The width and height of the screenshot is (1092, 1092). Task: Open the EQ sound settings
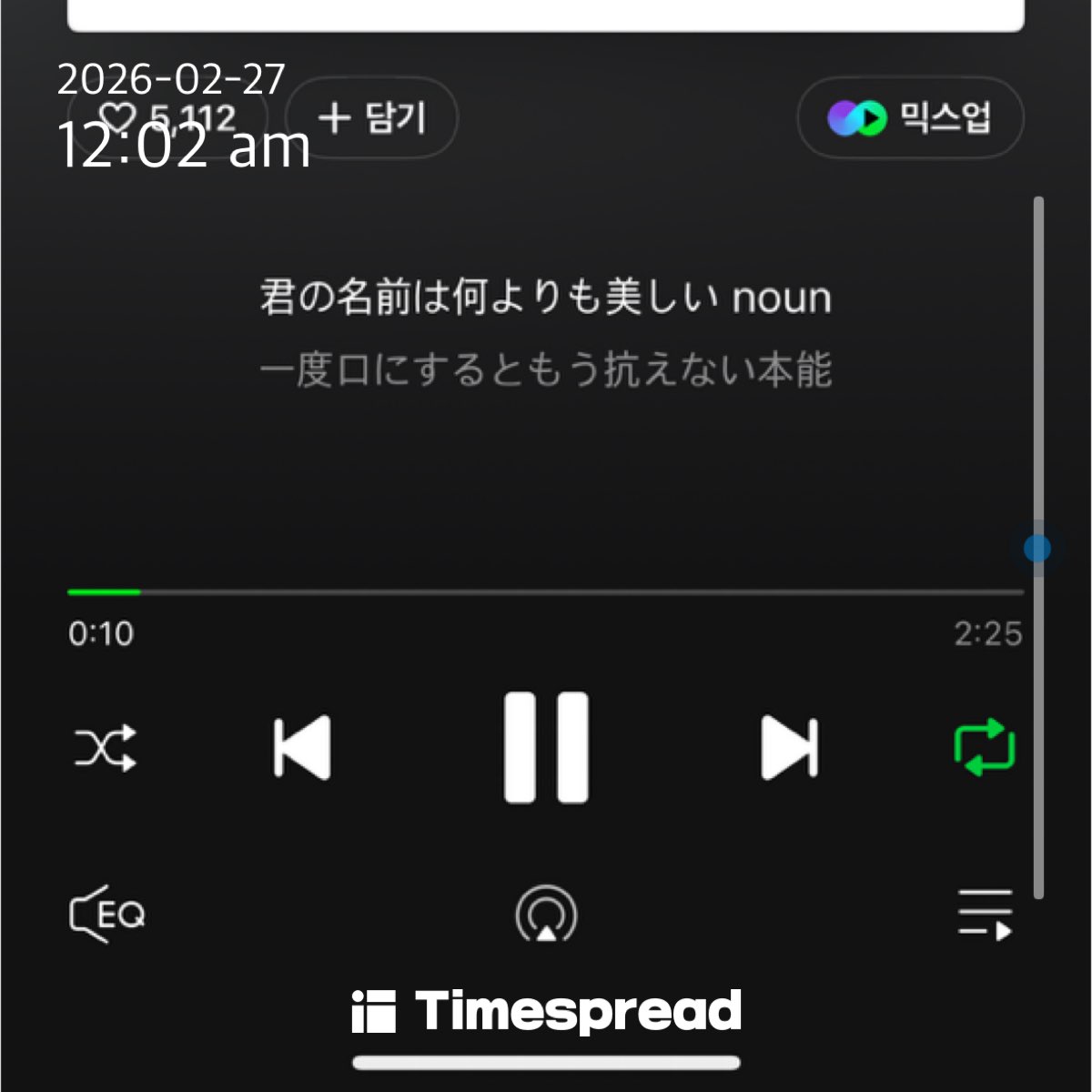pos(107,914)
